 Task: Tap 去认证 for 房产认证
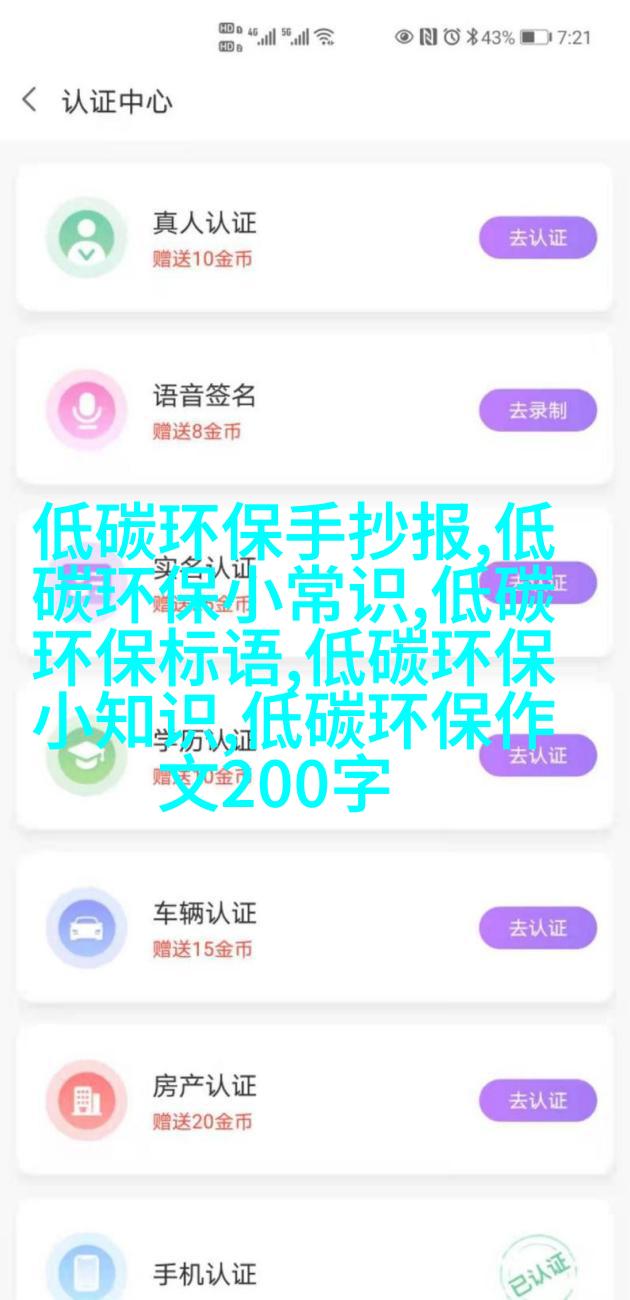[x=537, y=1100]
